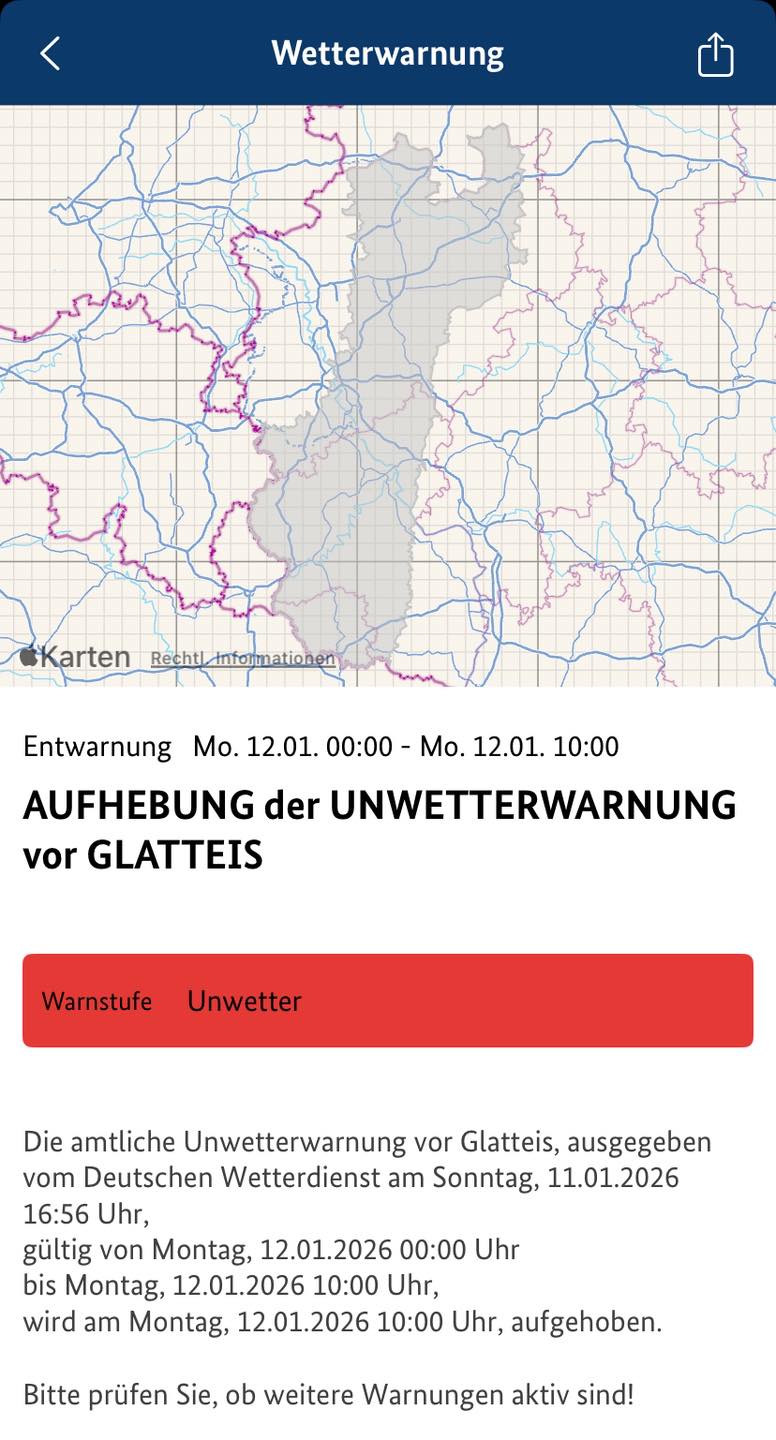The height and width of the screenshot is (1440, 776).
Task: Go back from the Wetterwarnung screen
Action: coord(50,53)
